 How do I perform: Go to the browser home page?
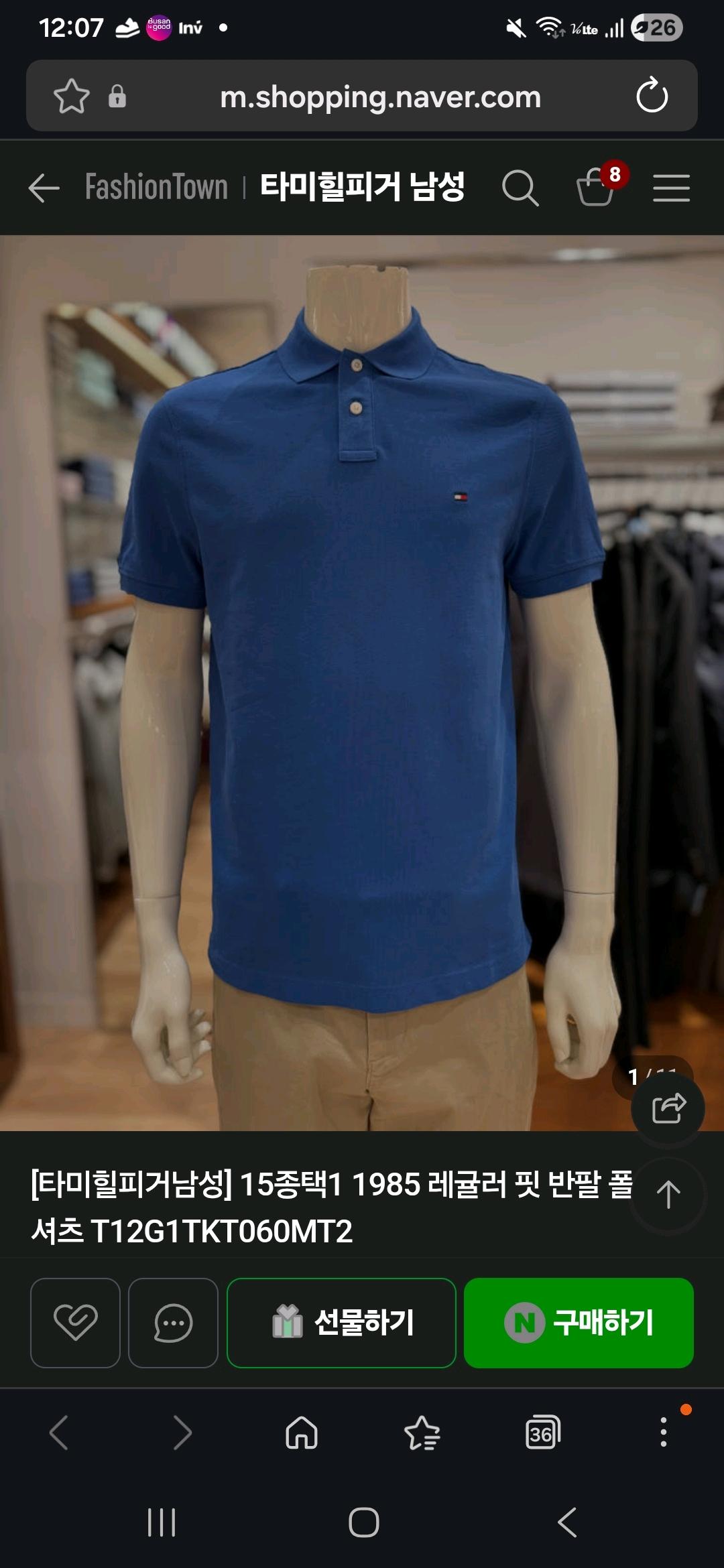pyautogui.click(x=302, y=1433)
